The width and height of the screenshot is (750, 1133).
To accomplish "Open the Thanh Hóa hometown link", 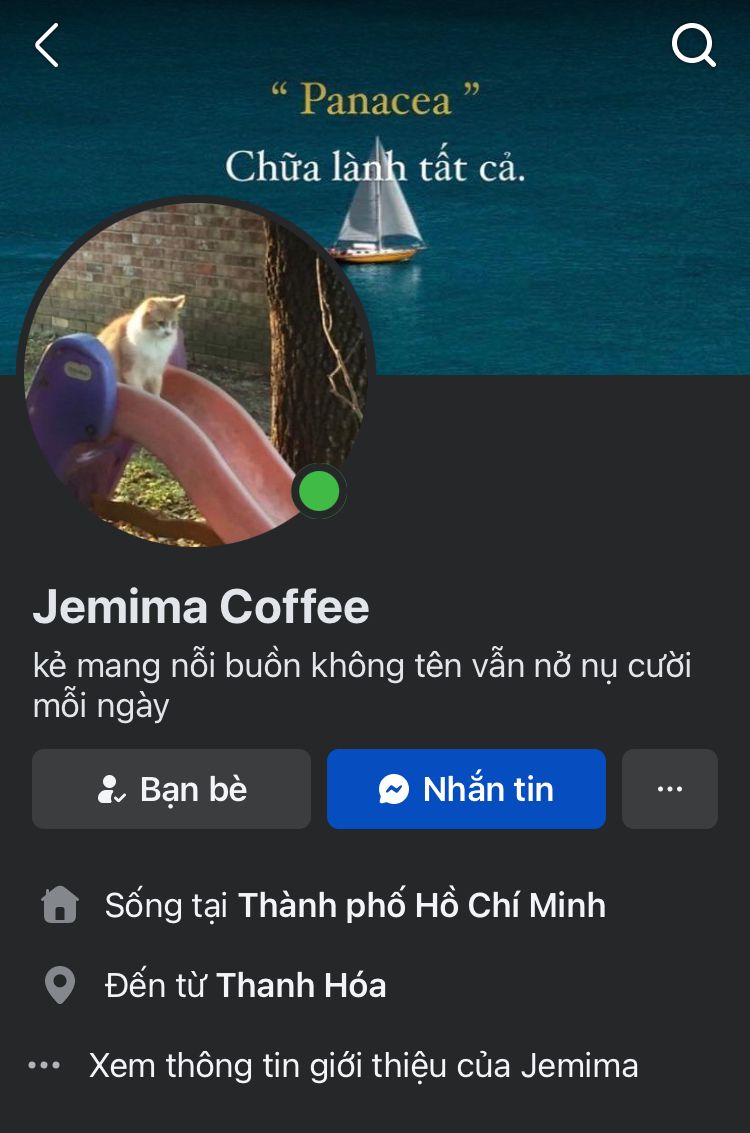I will (x=301, y=986).
